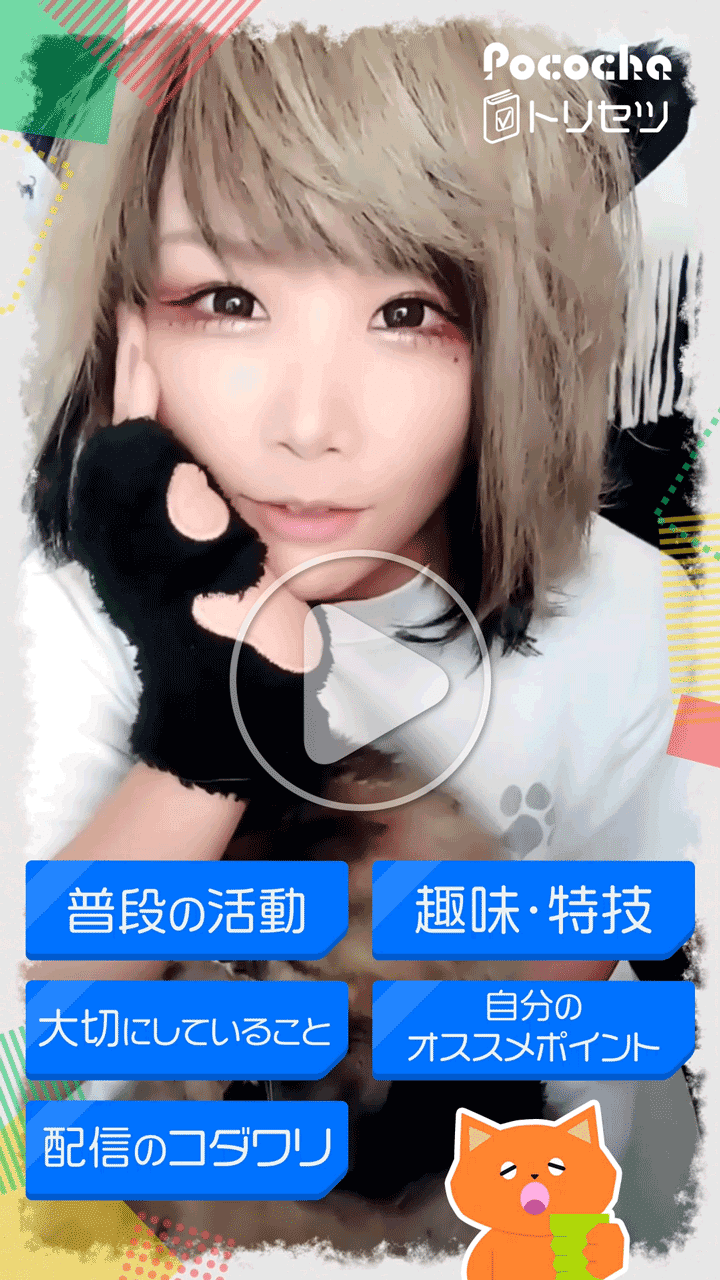The height and width of the screenshot is (1280, 720).
Task: Open the 普段の活動 section
Action: click(187, 911)
